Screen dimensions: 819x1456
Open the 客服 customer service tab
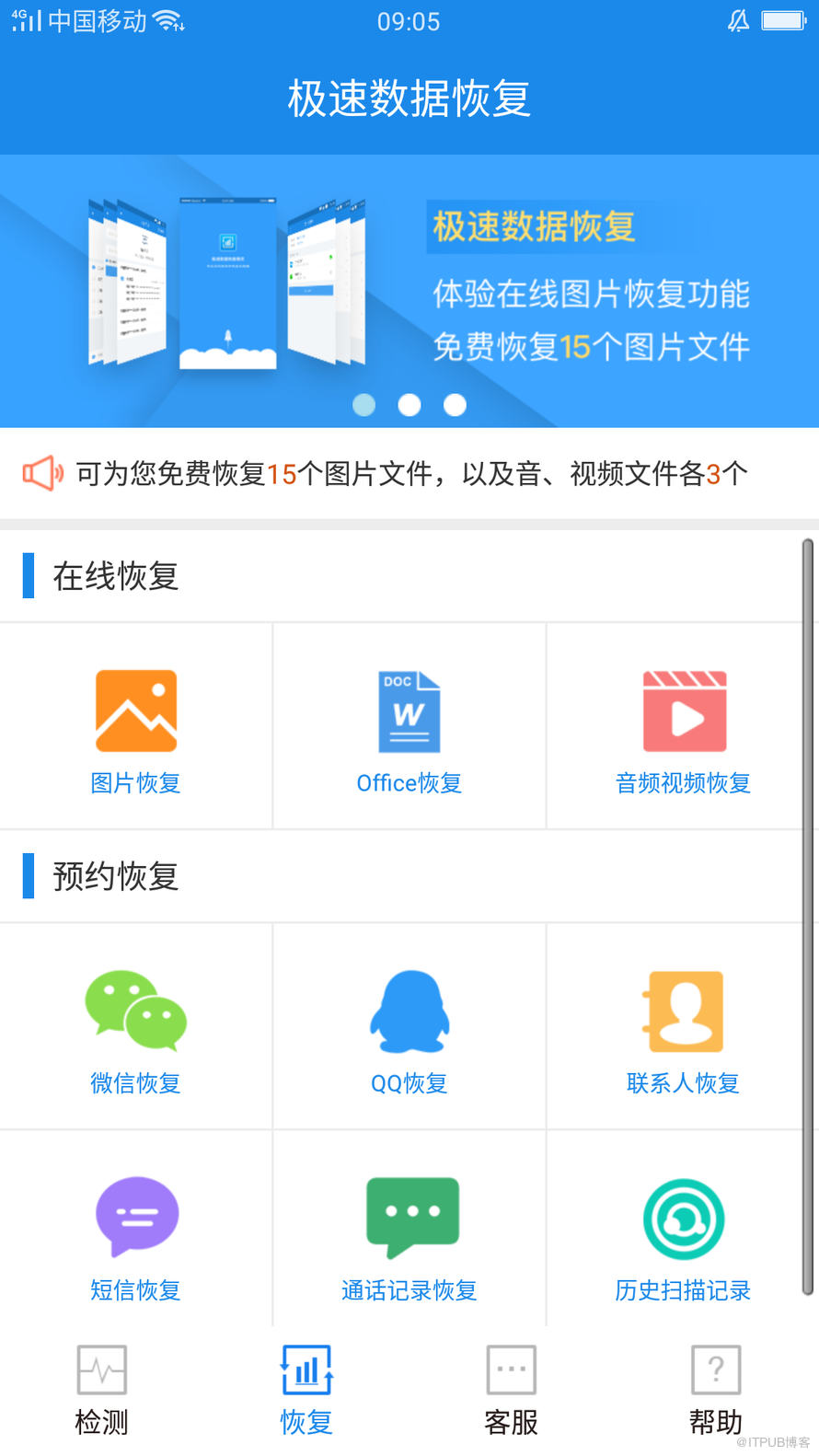[x=510, y=1390]
